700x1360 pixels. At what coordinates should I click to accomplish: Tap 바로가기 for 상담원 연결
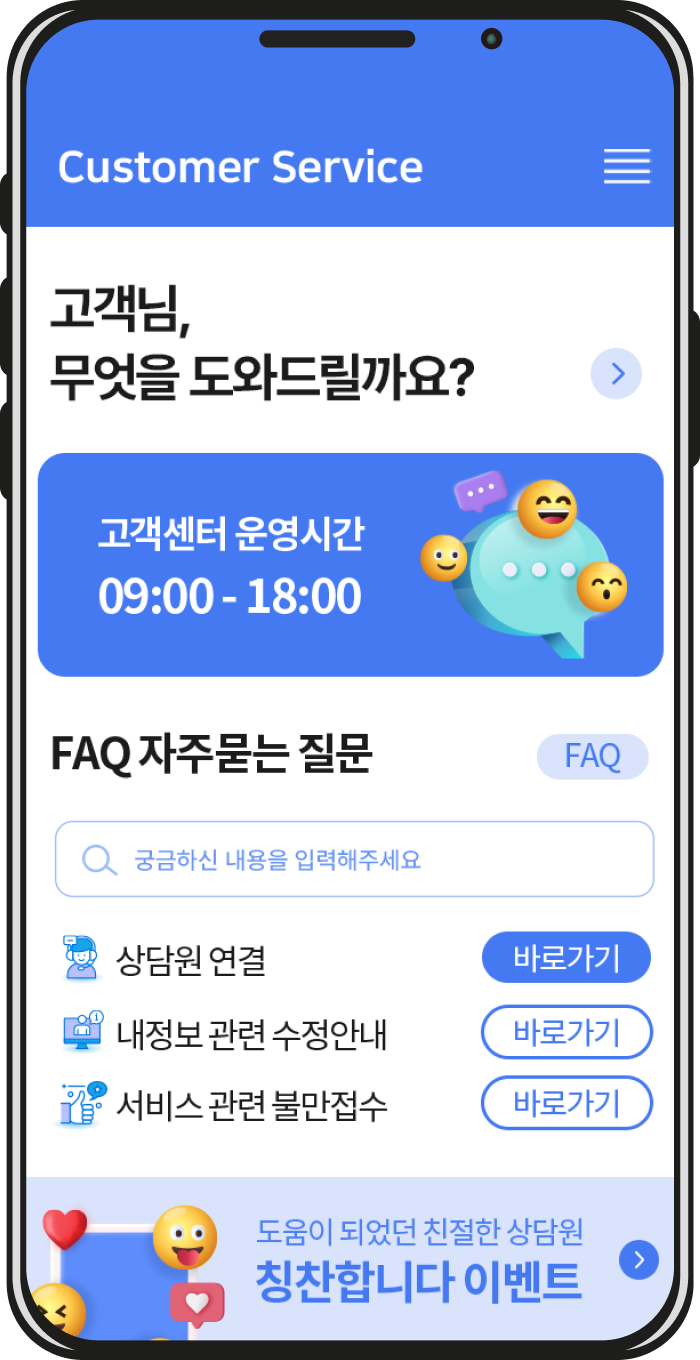click(566, 958)
